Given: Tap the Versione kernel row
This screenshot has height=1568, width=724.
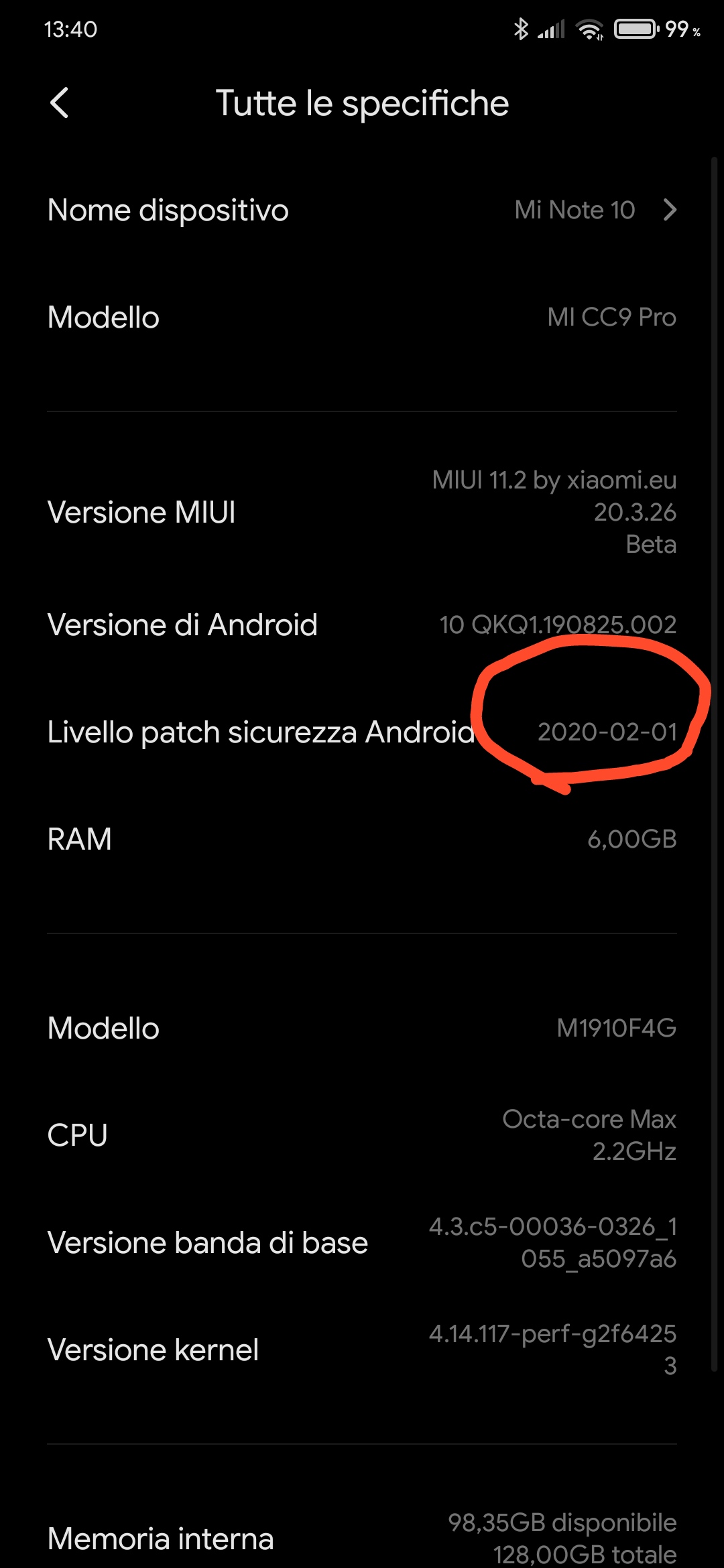Looking at the screenshot, I should click(x=362, y=1350).
